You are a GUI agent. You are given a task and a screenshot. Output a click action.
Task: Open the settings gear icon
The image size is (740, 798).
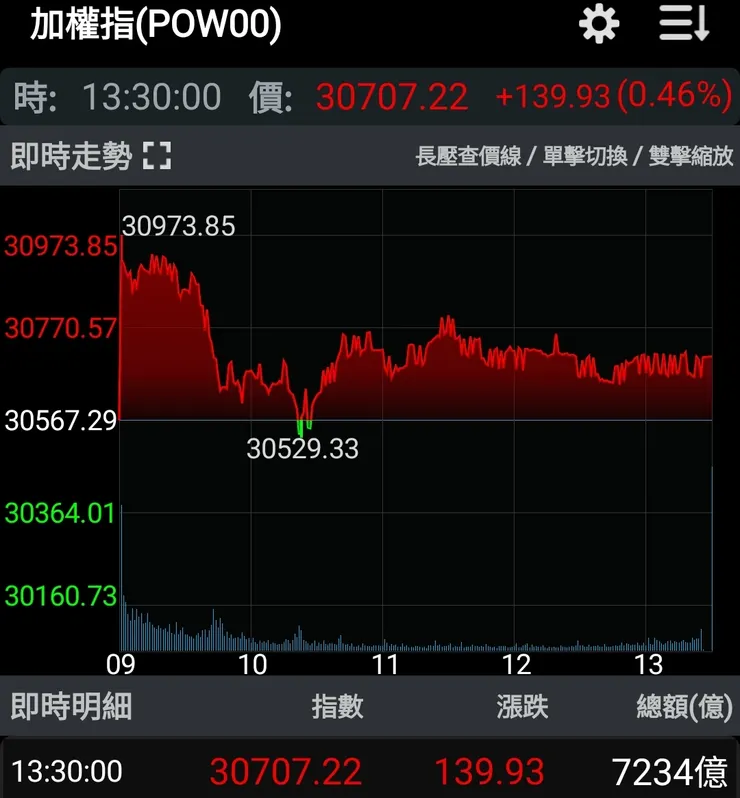click(598, 25)
